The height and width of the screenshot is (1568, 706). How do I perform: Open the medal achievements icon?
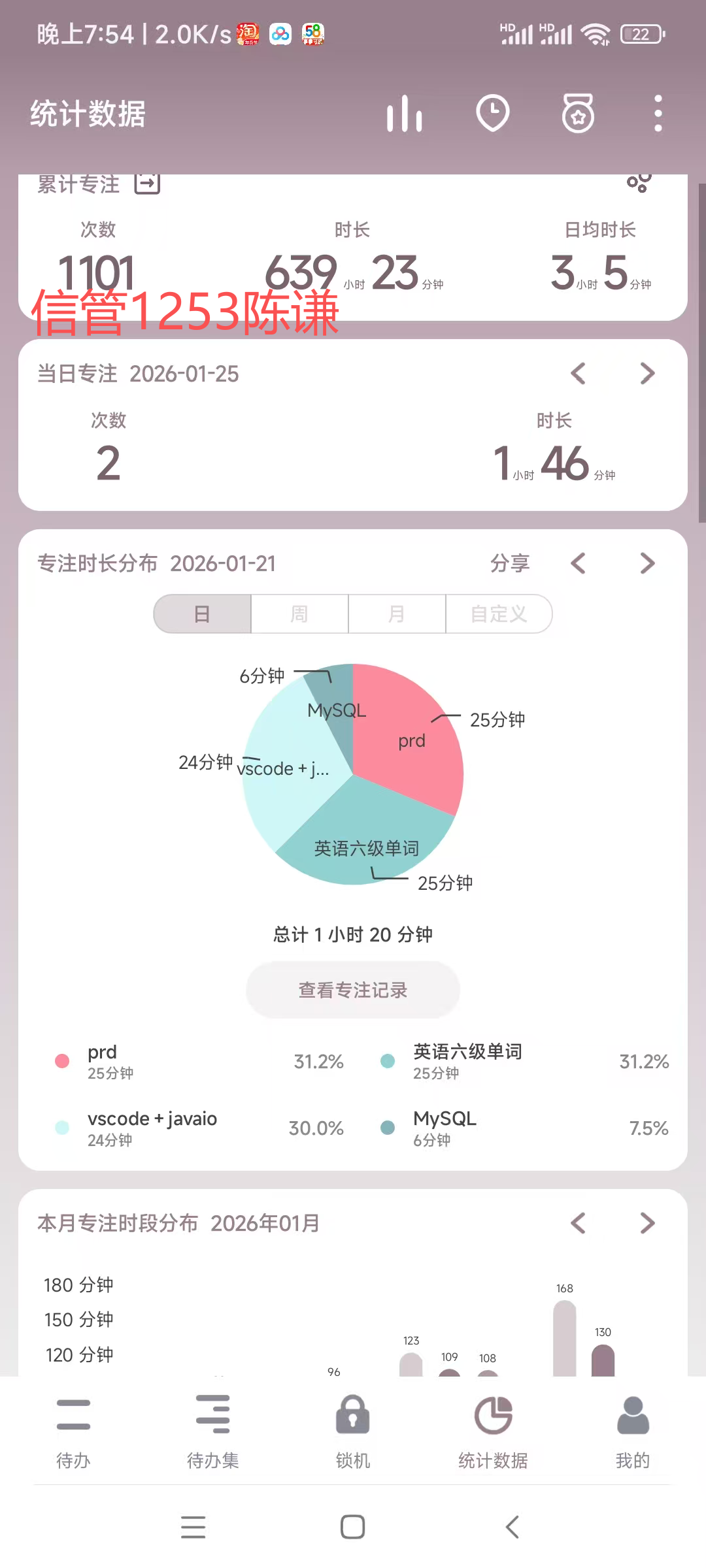coord(578,114)
